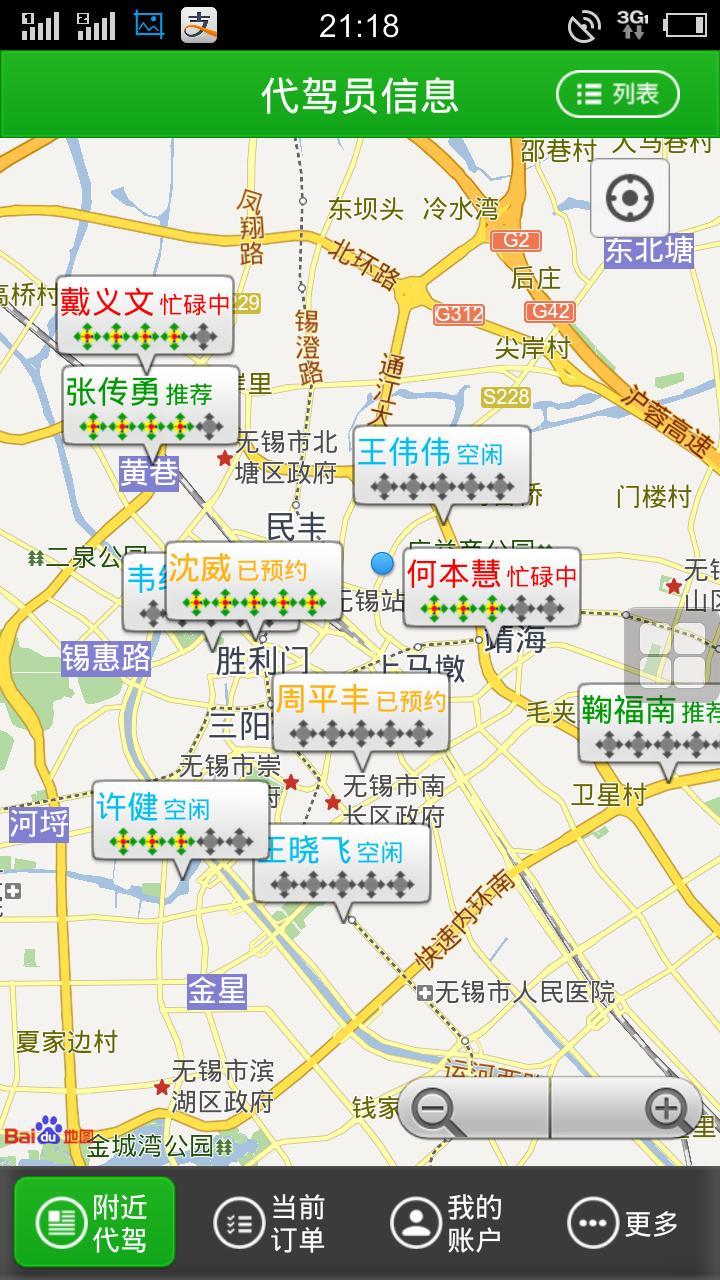Zoom in the map
This screenshot has width=720, height=1280.
(x=627, y=1108)
